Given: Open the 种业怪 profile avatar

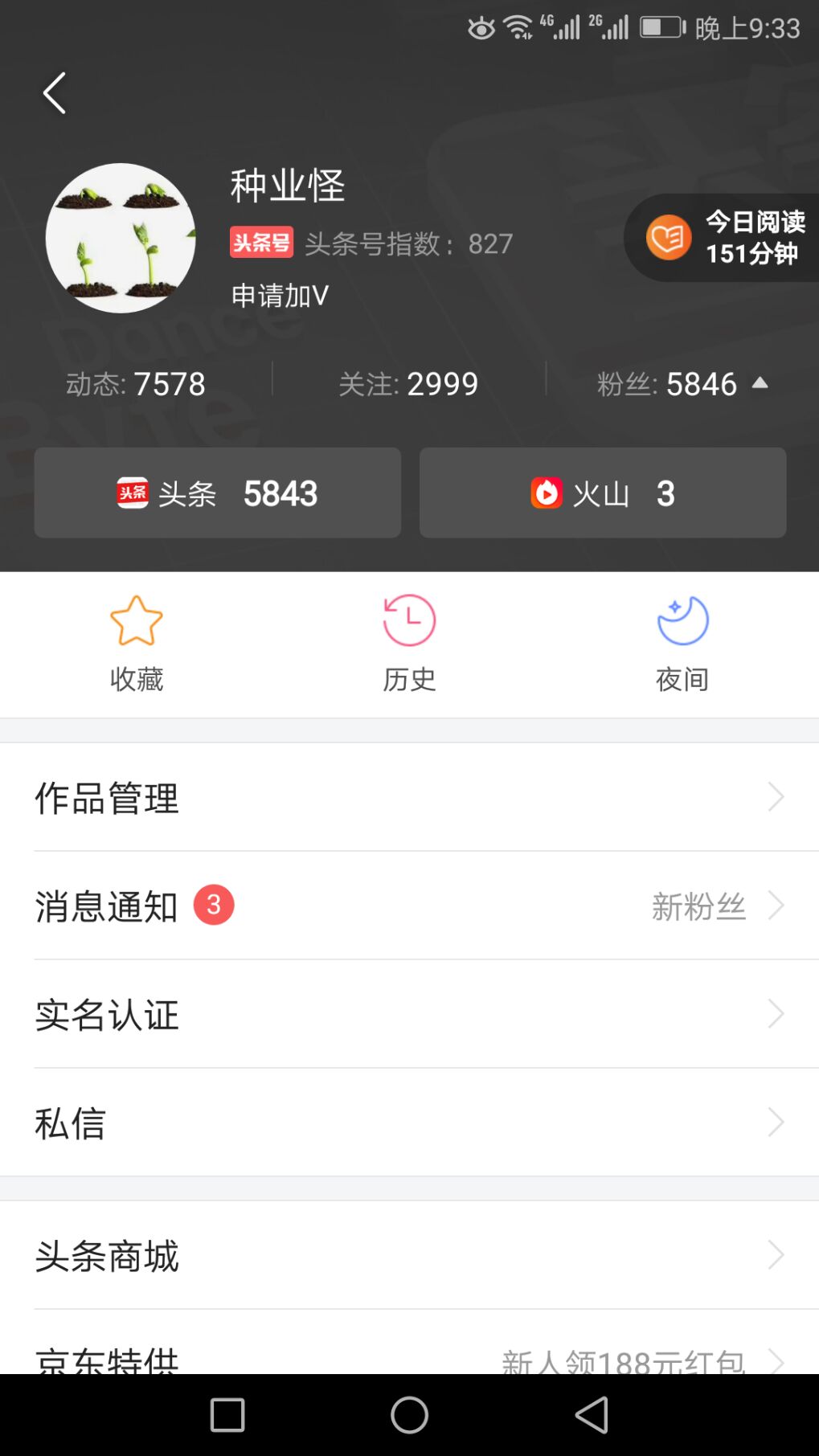Looking at the screenshot, I should click(121, 238).
